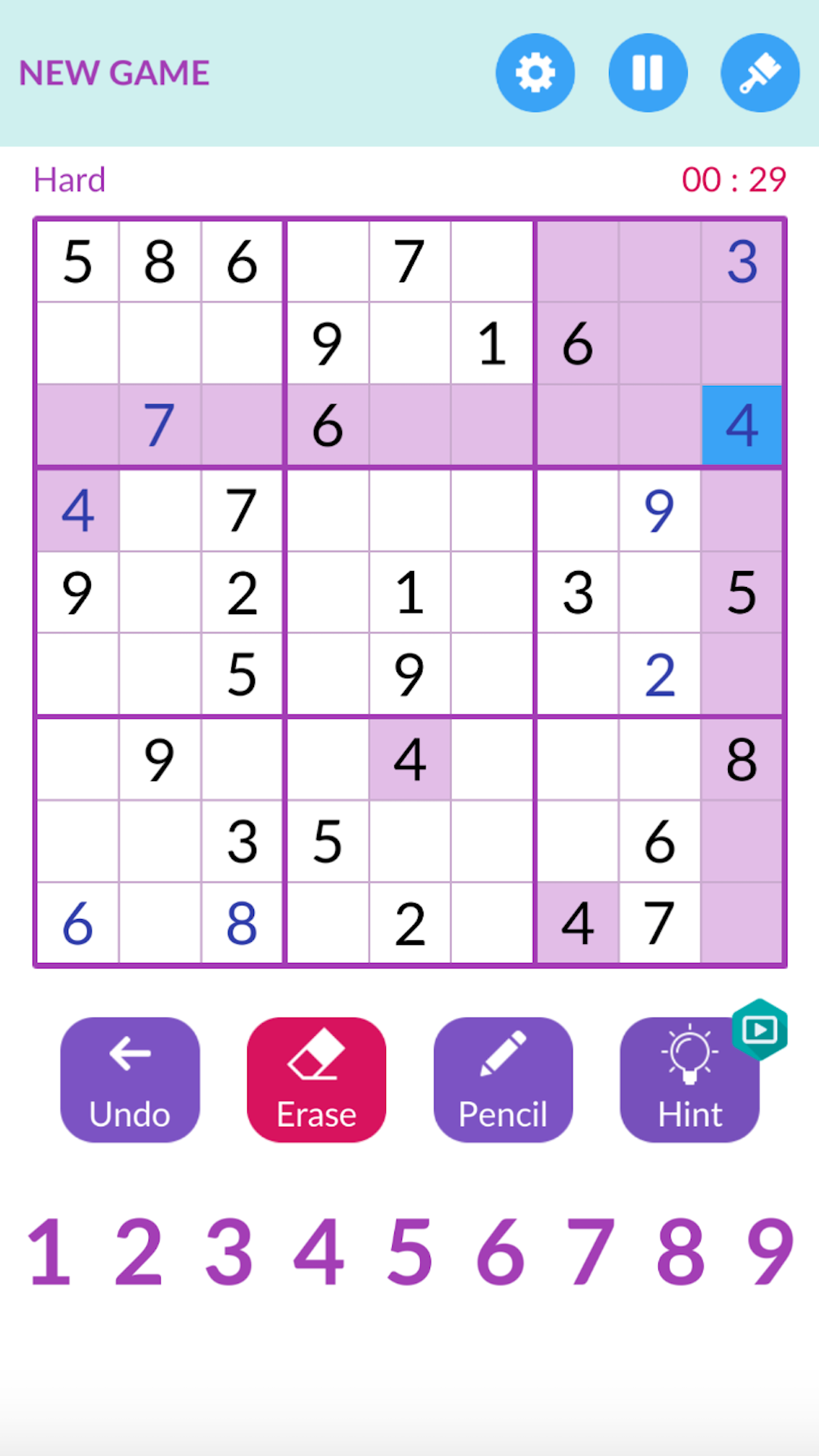Input number 8 from the number pad
Screen dimensions: 819x1456
680,1252
